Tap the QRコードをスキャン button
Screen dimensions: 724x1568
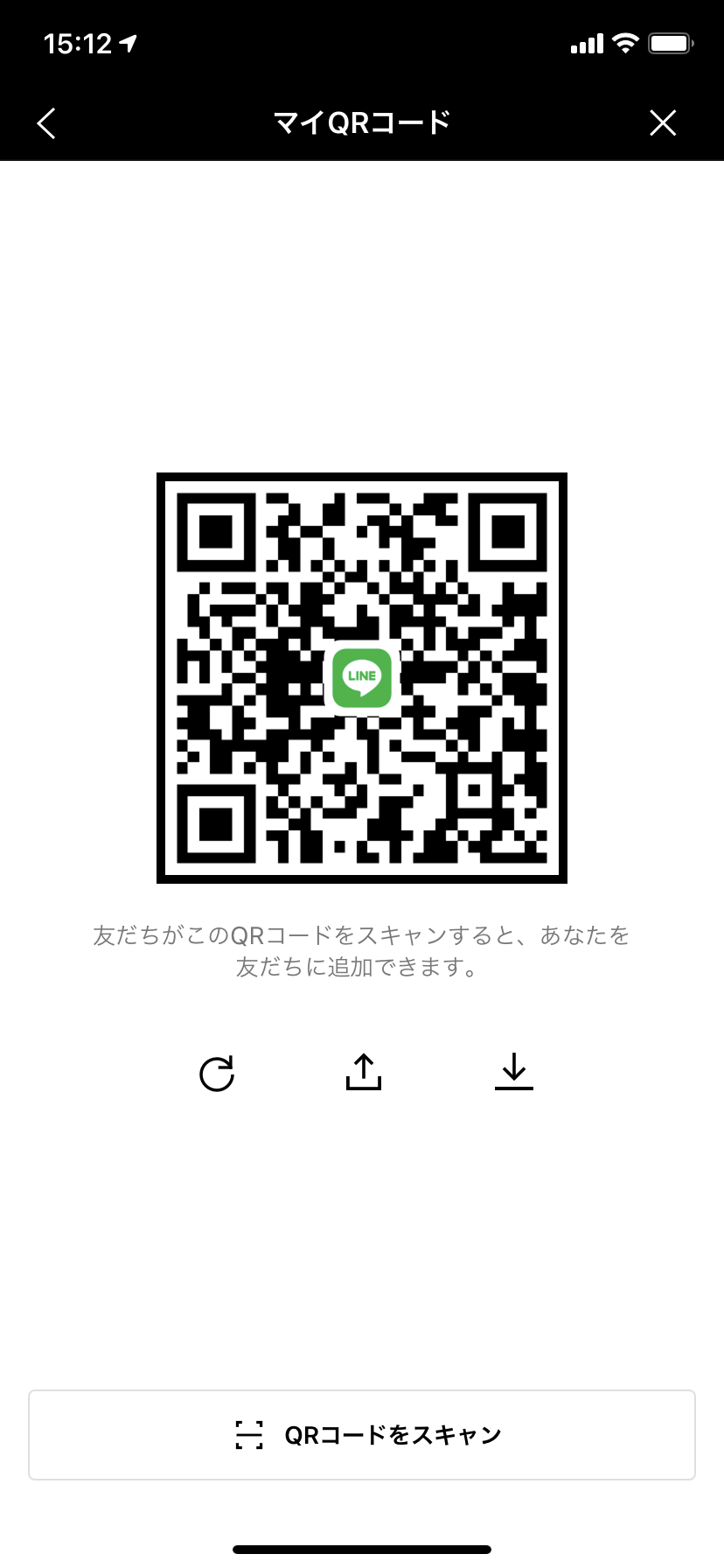click(362, 1435)
